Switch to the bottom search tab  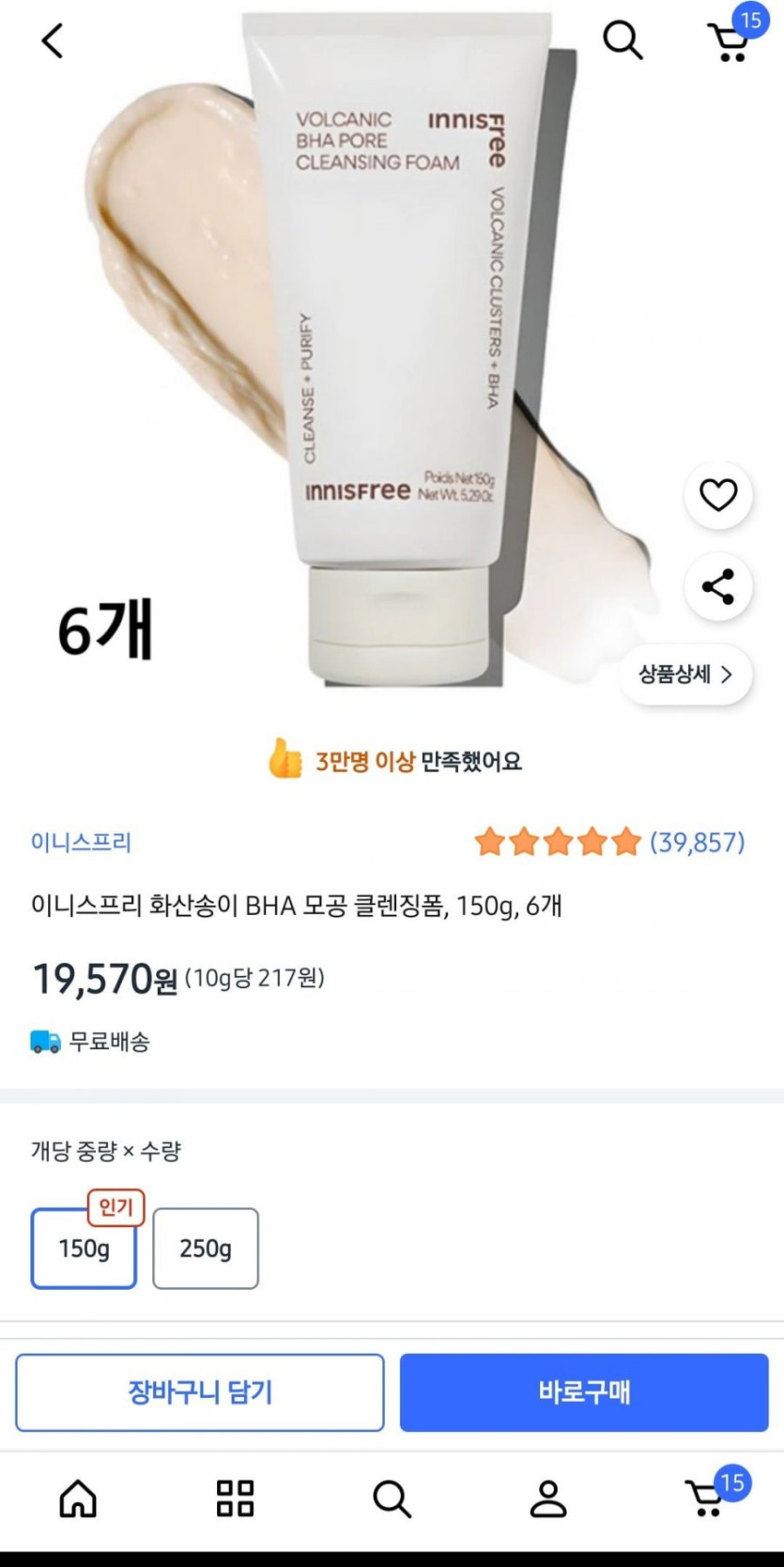392,1498
